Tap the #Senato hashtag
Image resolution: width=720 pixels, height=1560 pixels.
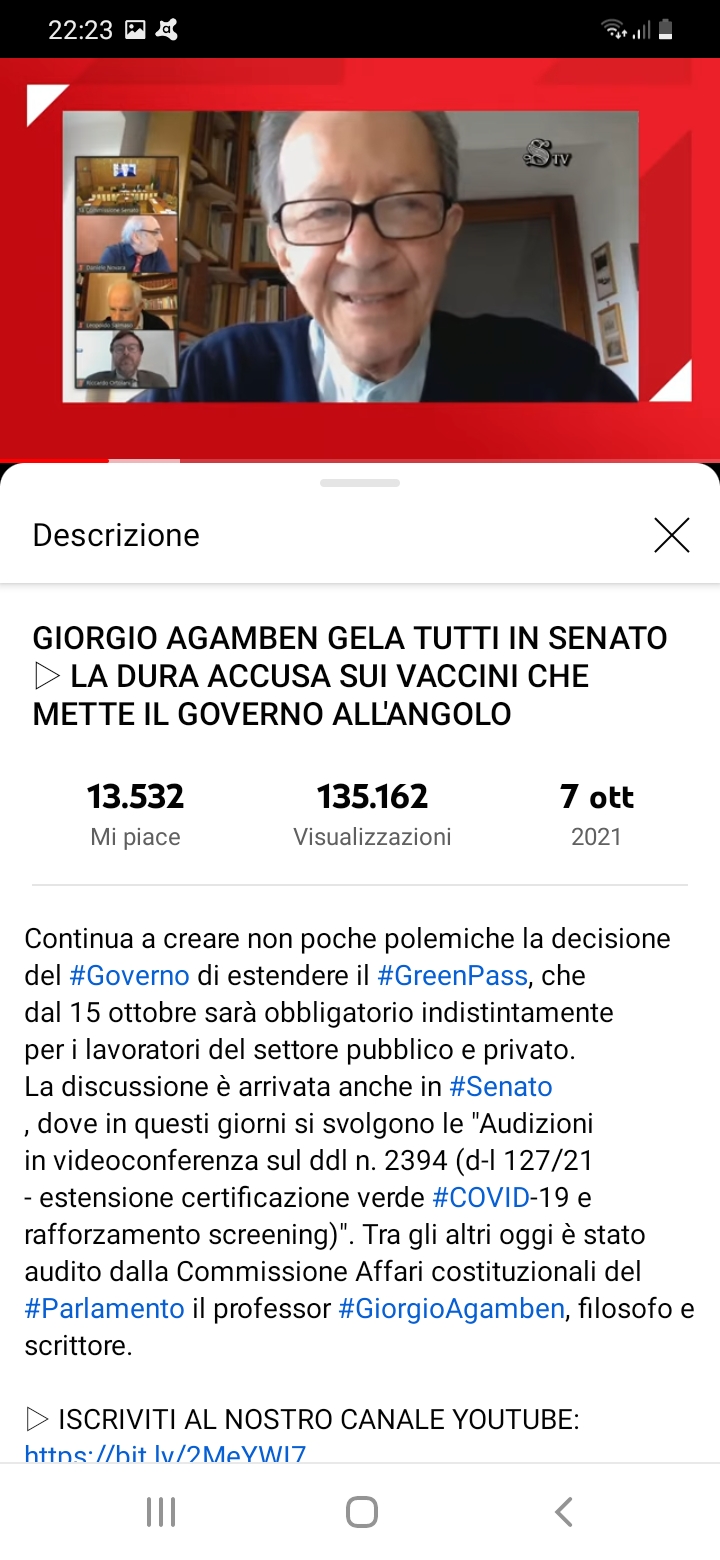tap(501, 1086)
